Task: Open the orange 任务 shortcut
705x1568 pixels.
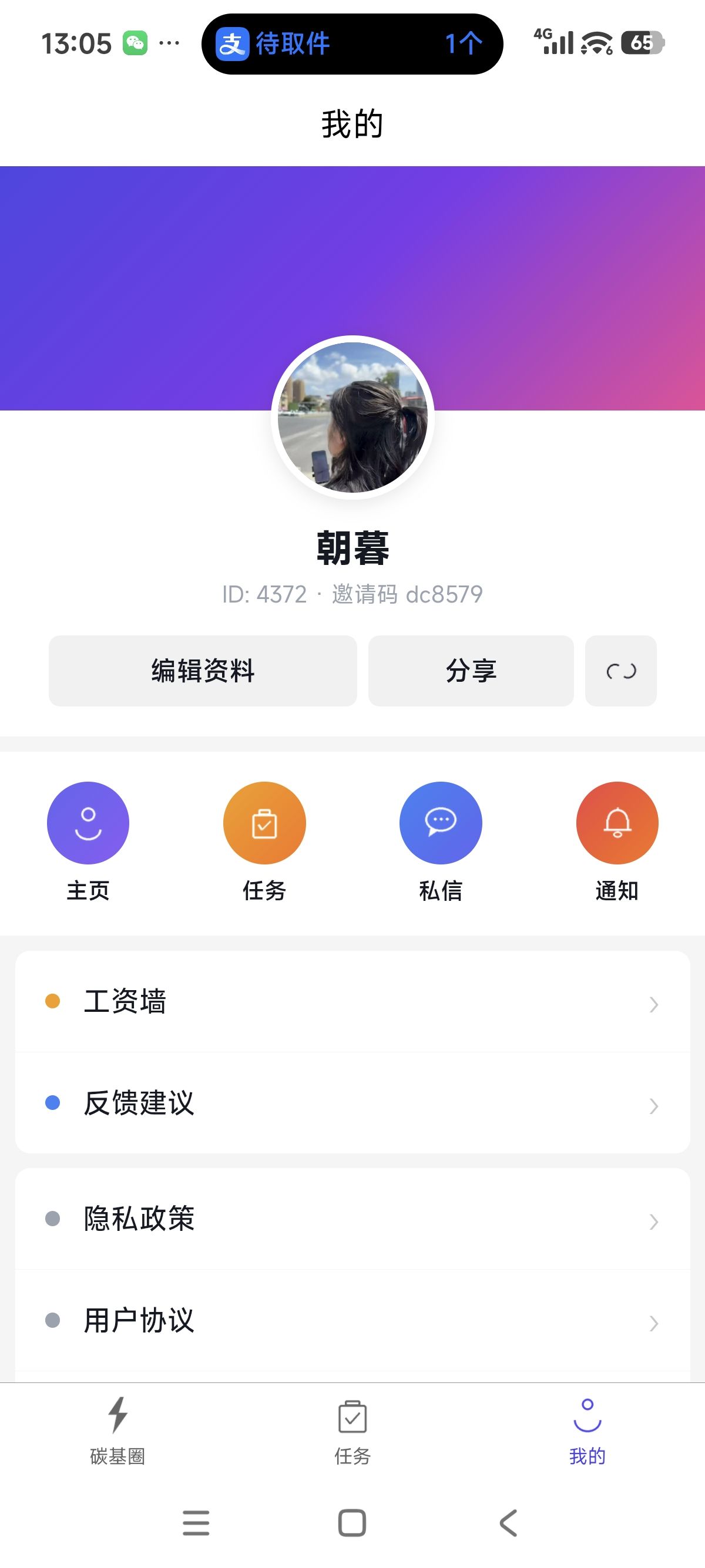Action: click(264, 823)
